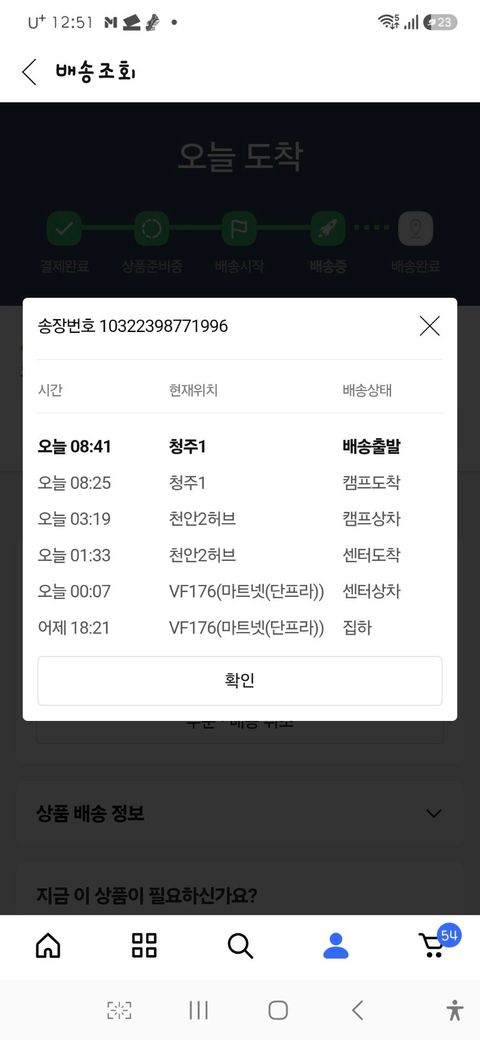Tap the 확인 confirm button

click(x=239, y=681)
